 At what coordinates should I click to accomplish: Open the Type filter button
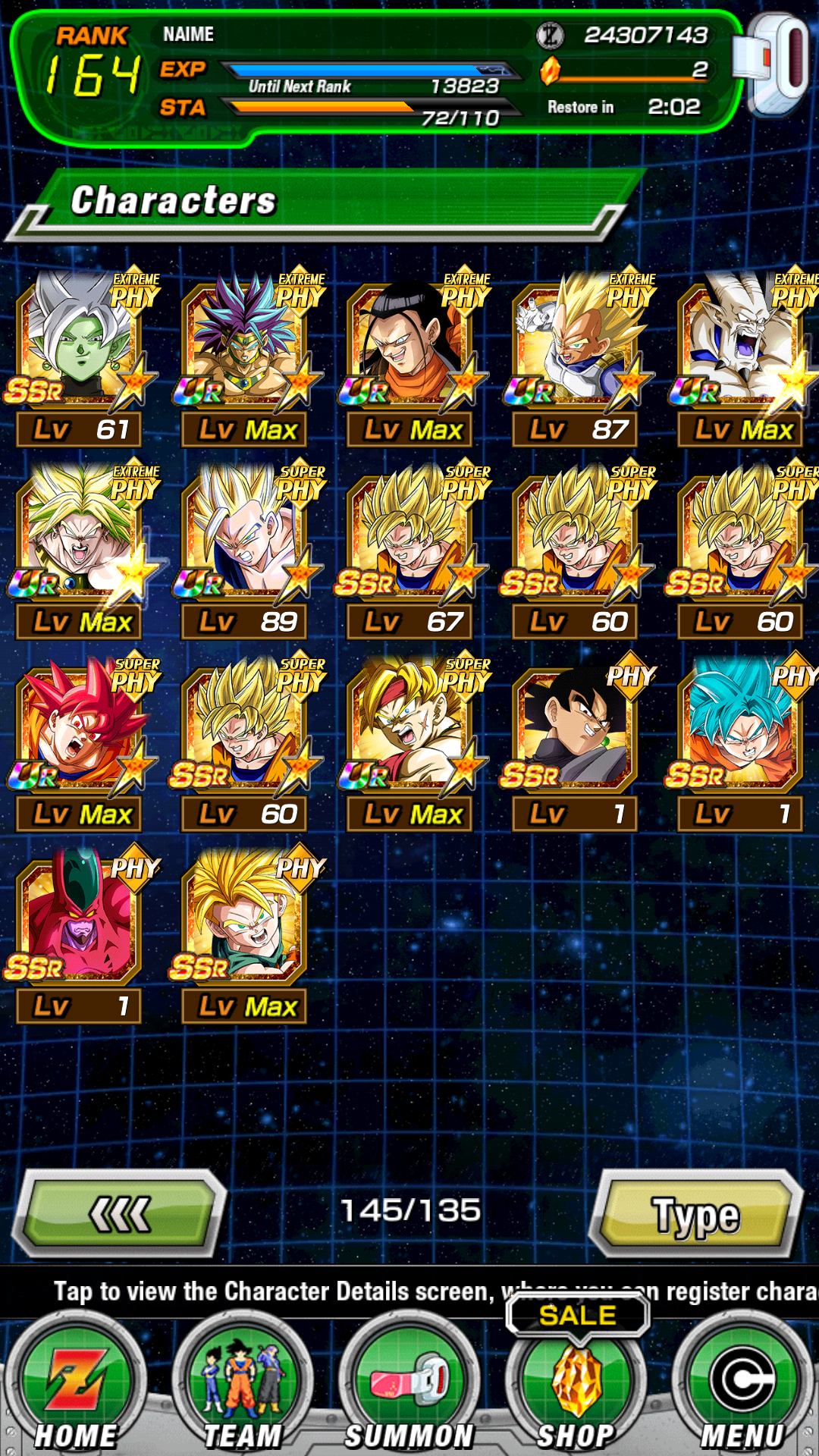click(696, 1213)
